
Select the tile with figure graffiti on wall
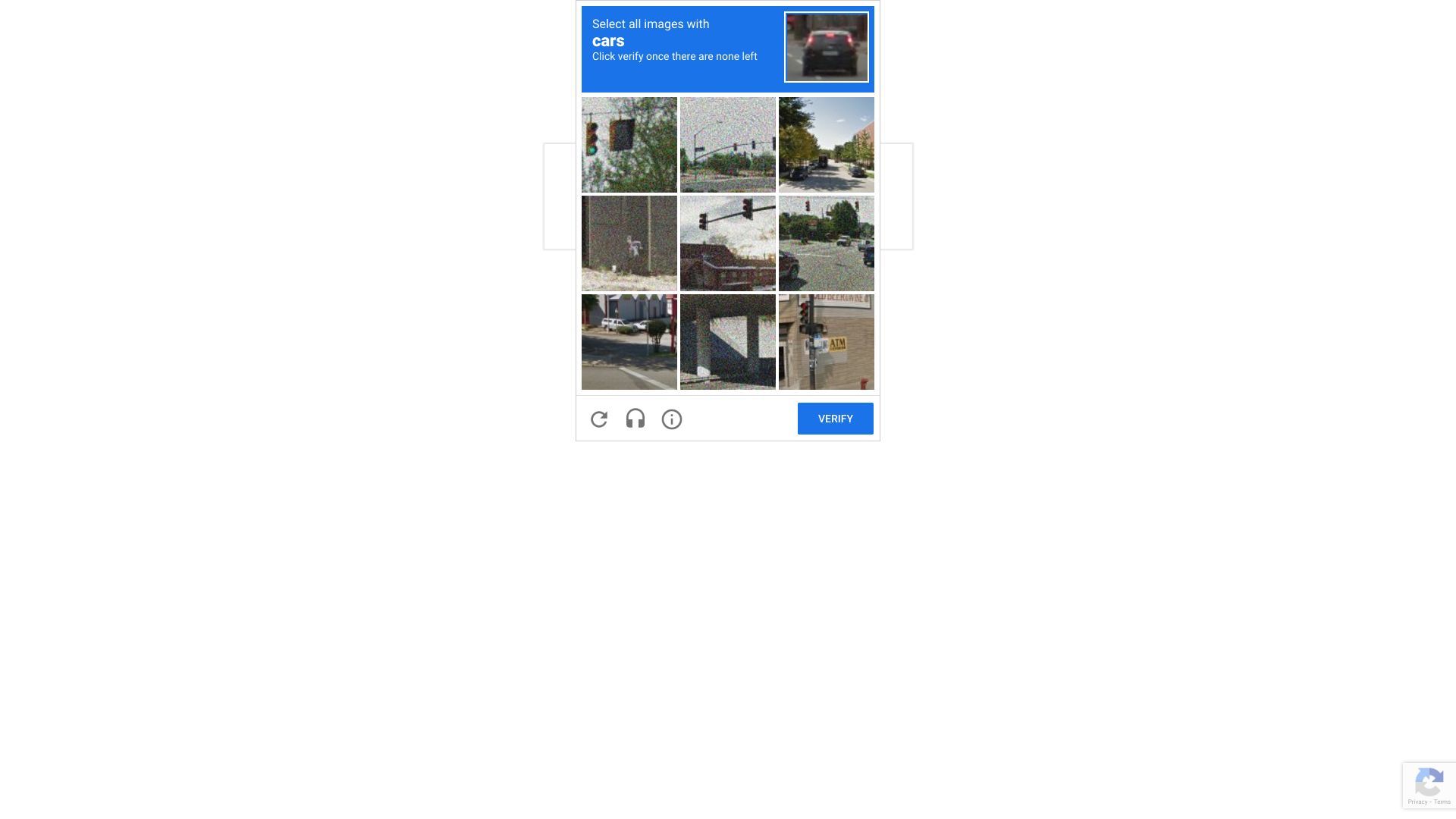(629, 243)
